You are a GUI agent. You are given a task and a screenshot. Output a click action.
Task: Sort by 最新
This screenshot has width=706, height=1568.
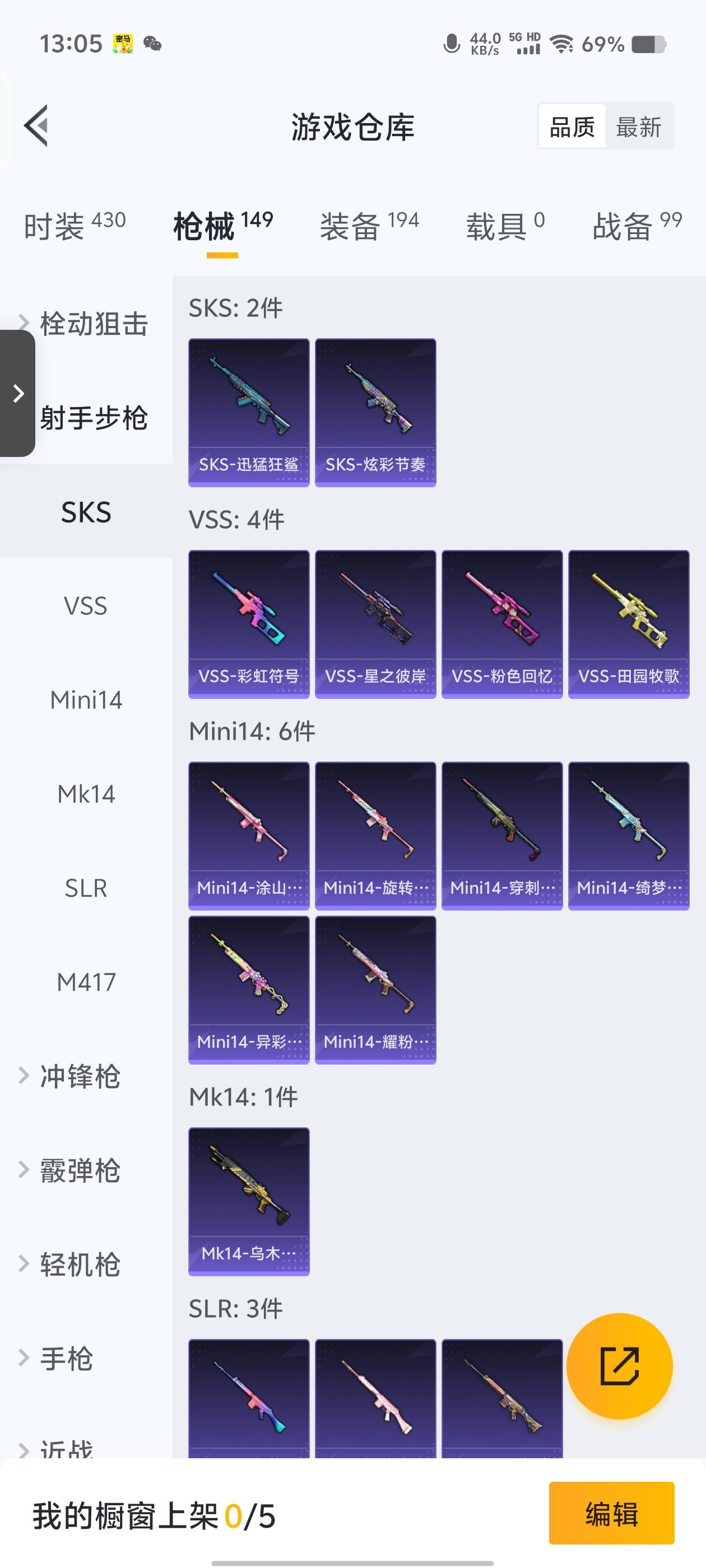coord(638,127)
